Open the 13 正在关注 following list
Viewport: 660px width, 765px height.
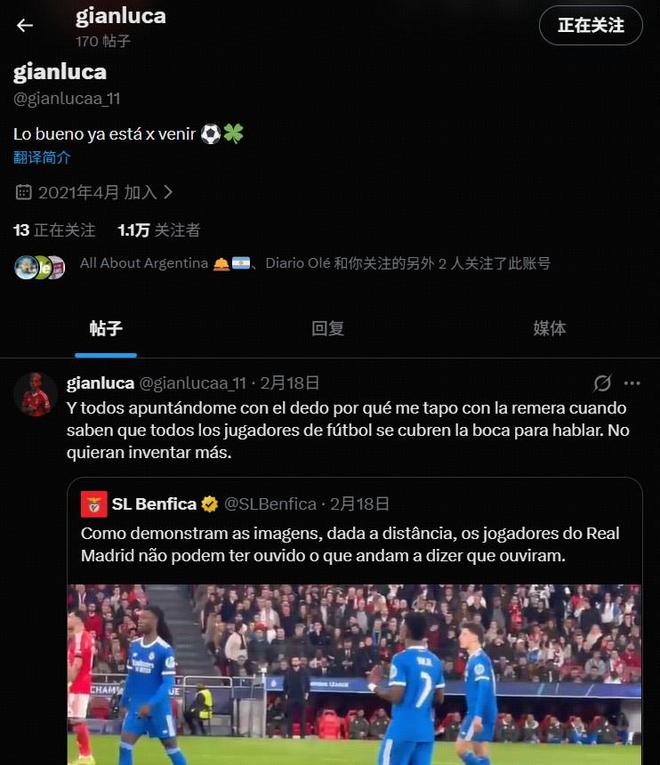[x=54, y=230]
